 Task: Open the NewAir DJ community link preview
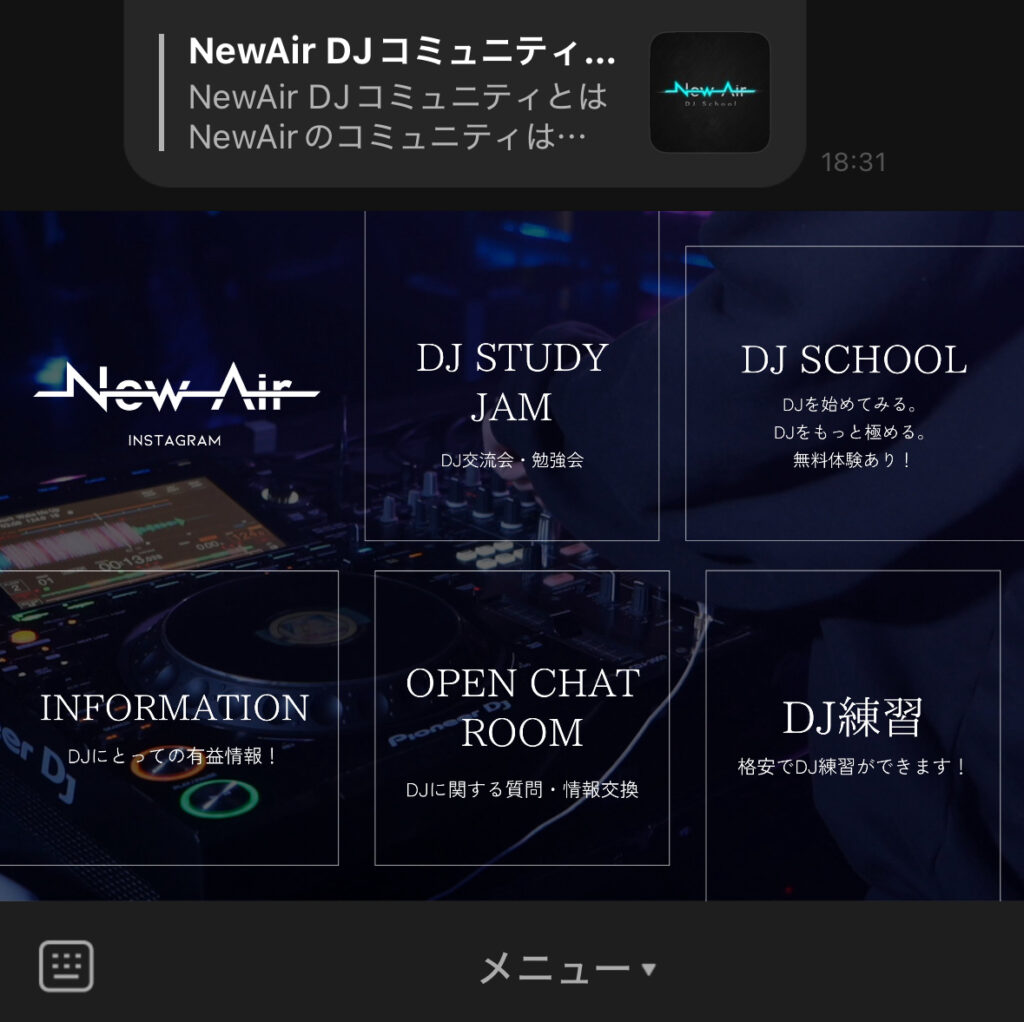[465, 93]
